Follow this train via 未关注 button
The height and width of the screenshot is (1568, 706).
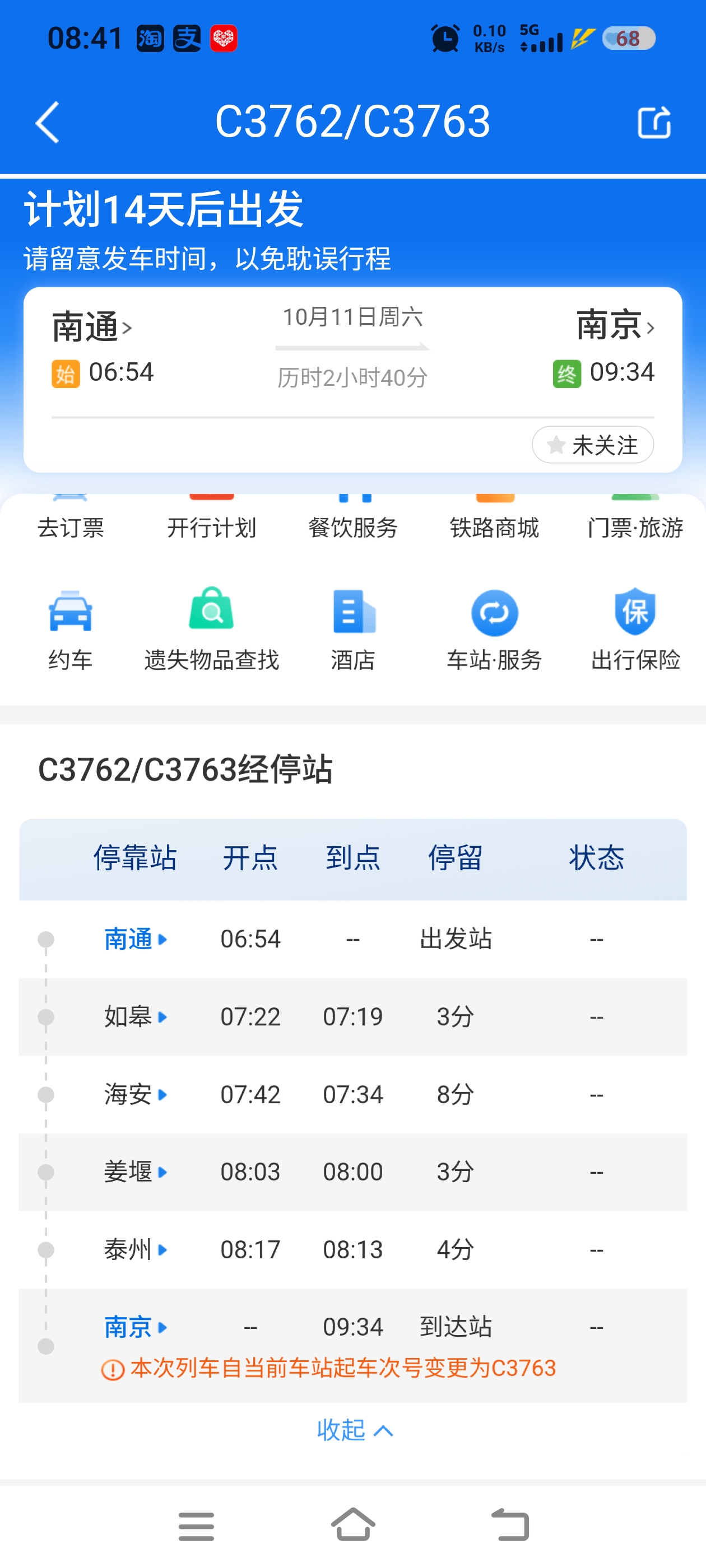(x=593, y=445)
